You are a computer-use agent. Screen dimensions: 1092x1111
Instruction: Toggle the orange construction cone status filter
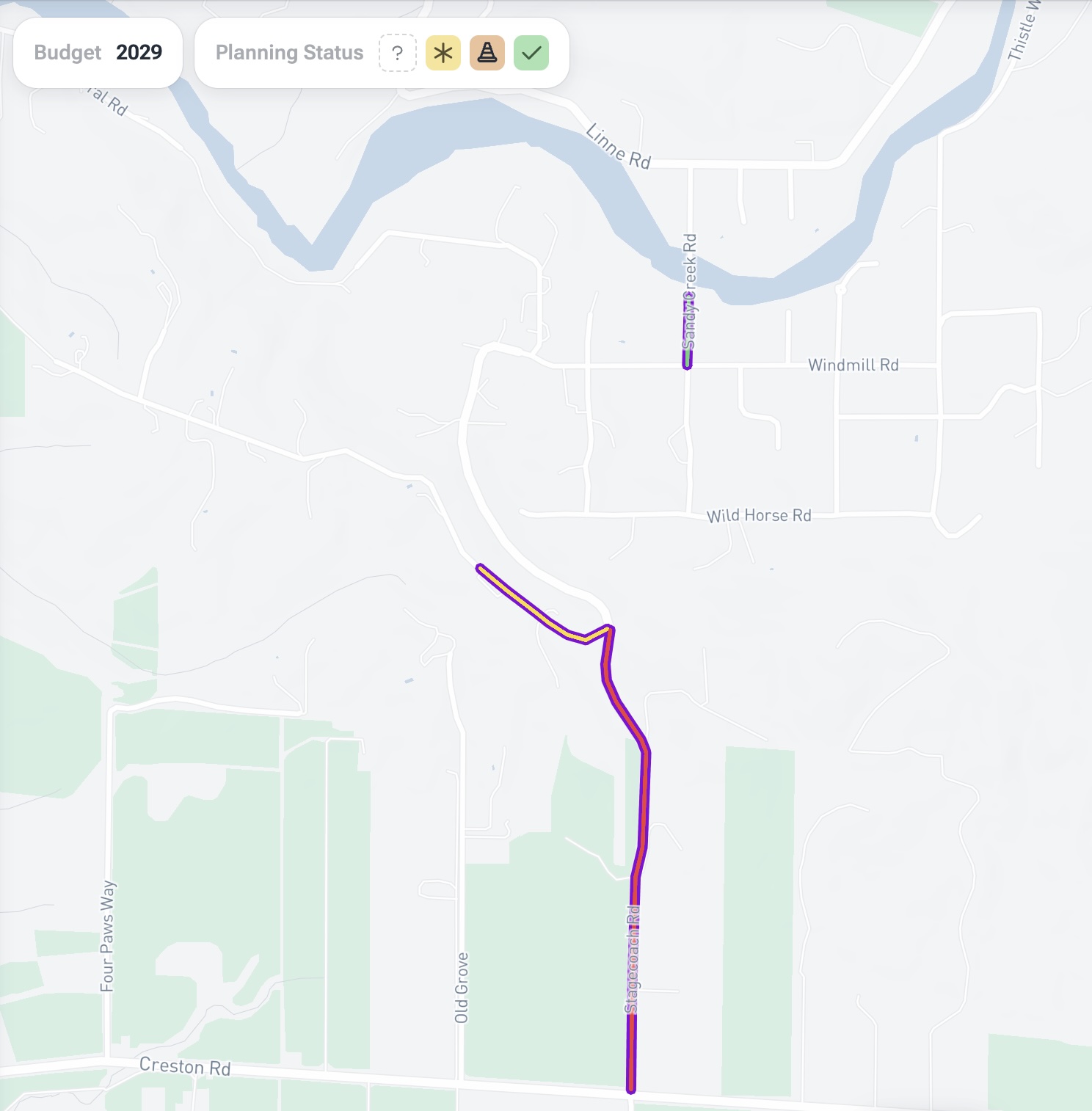pyautogui.click(x=487, y=53)
